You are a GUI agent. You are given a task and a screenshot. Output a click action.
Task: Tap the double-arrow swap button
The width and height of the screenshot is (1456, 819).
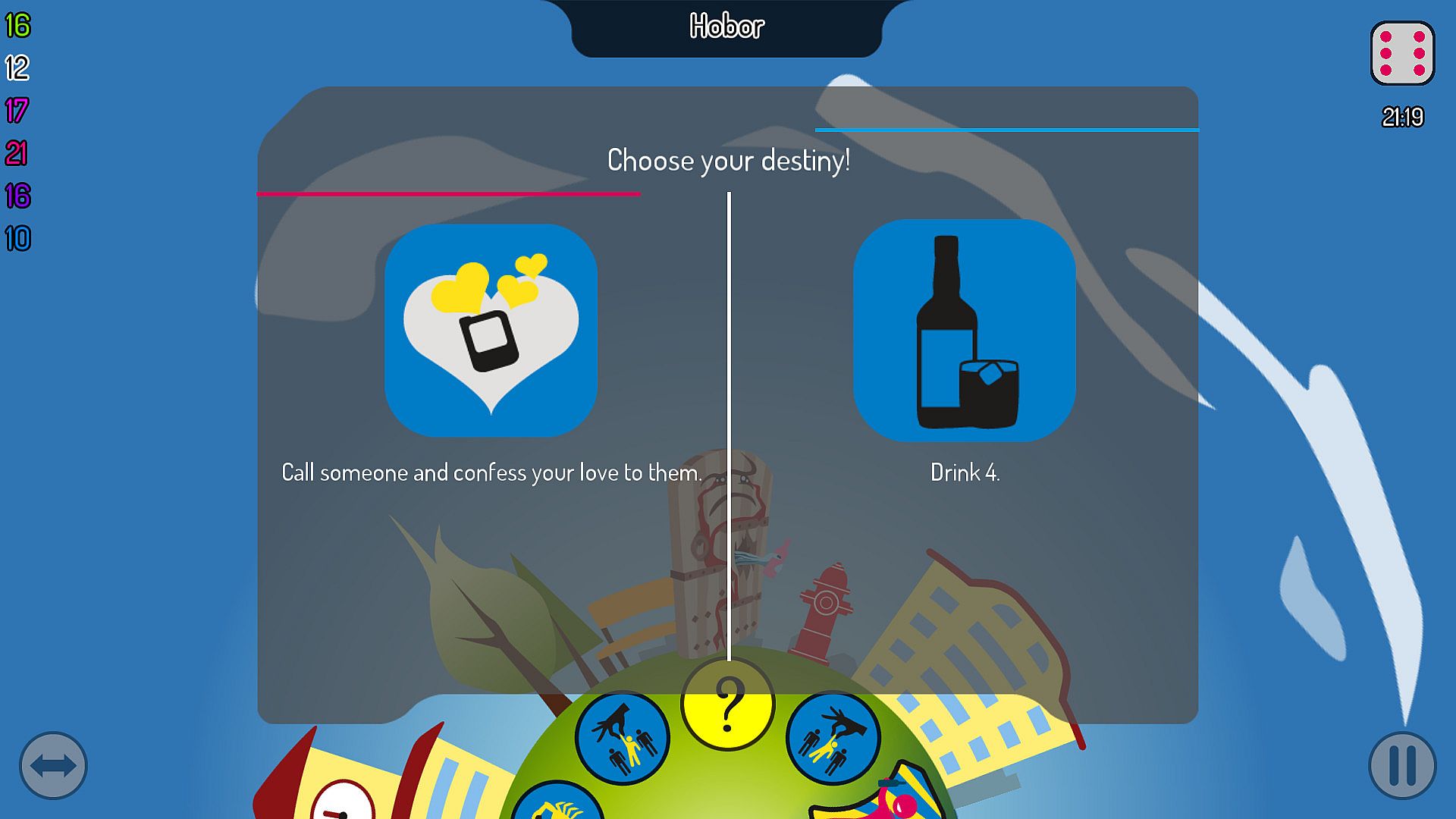(x=53, y=765)
